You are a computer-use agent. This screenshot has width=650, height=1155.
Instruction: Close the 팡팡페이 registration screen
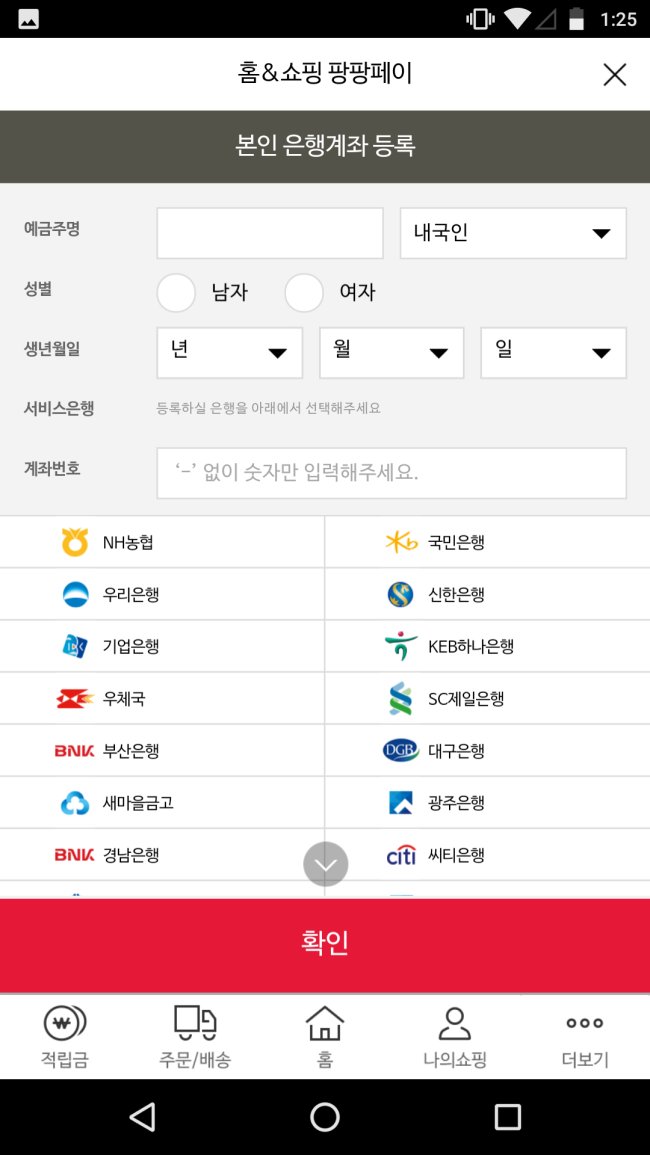[614, 74]
